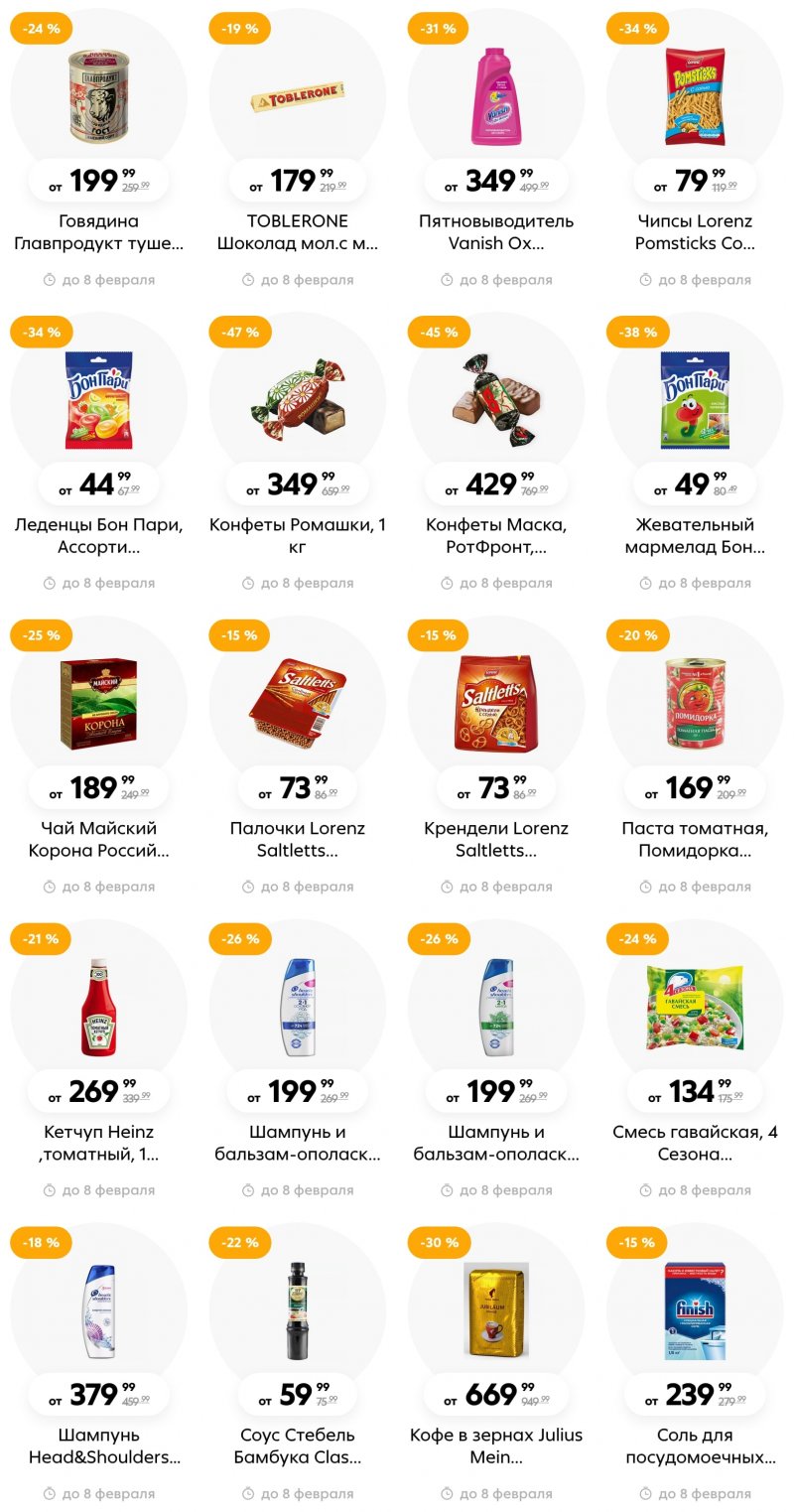Open the Говядина Главпродукт product card
Image resolution: width=794 pixels, height=1512 pixels.
tap(99, 96)
